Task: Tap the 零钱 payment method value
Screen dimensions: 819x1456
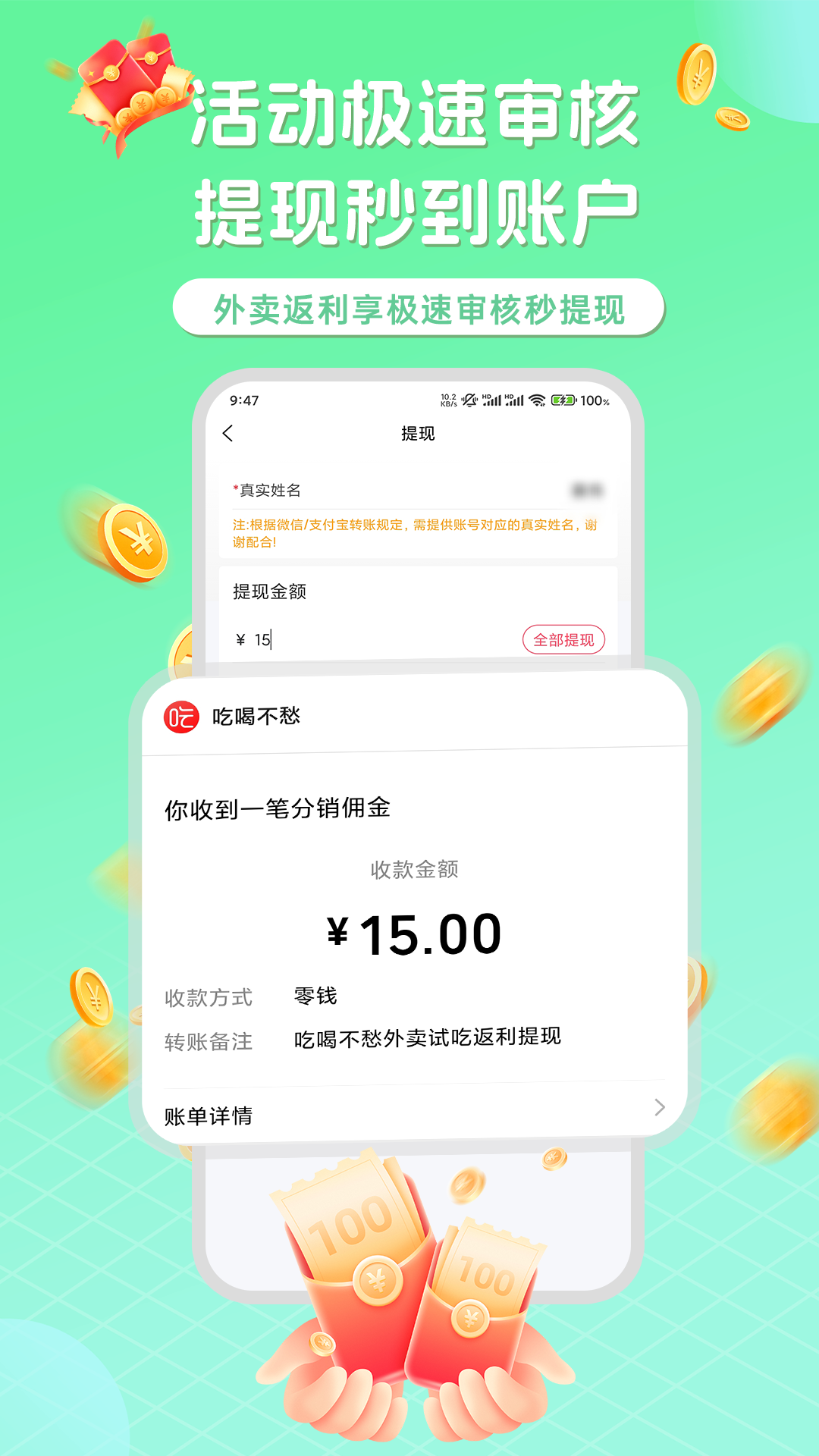Action: (312, 998)
